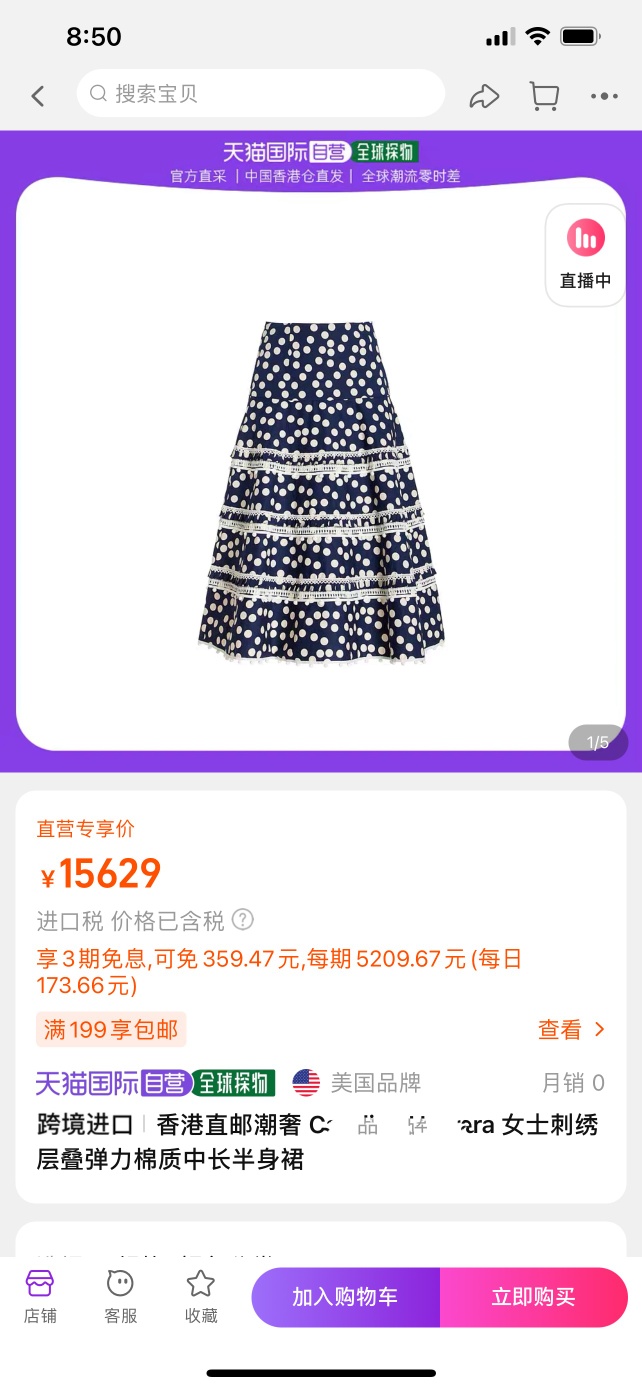Tap 加入购物车 to add to cart
The height and width of the screenshot is (1389, 642).
[x=345, y=1297]
